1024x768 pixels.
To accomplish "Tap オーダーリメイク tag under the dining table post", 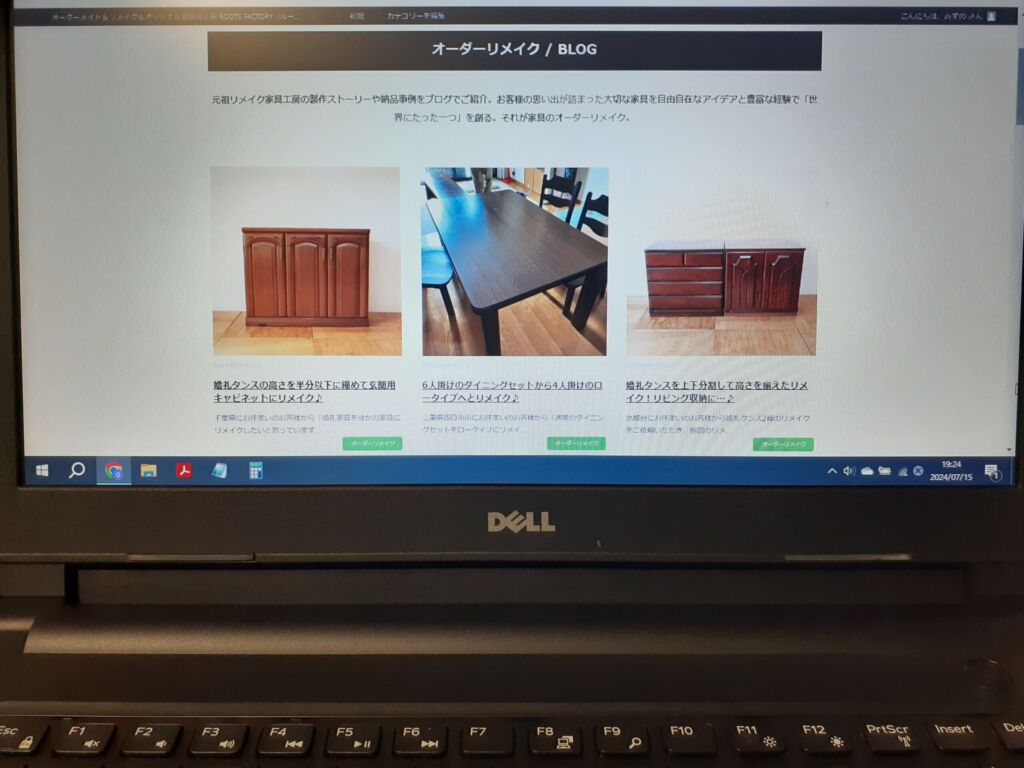I will pos(576,443).
